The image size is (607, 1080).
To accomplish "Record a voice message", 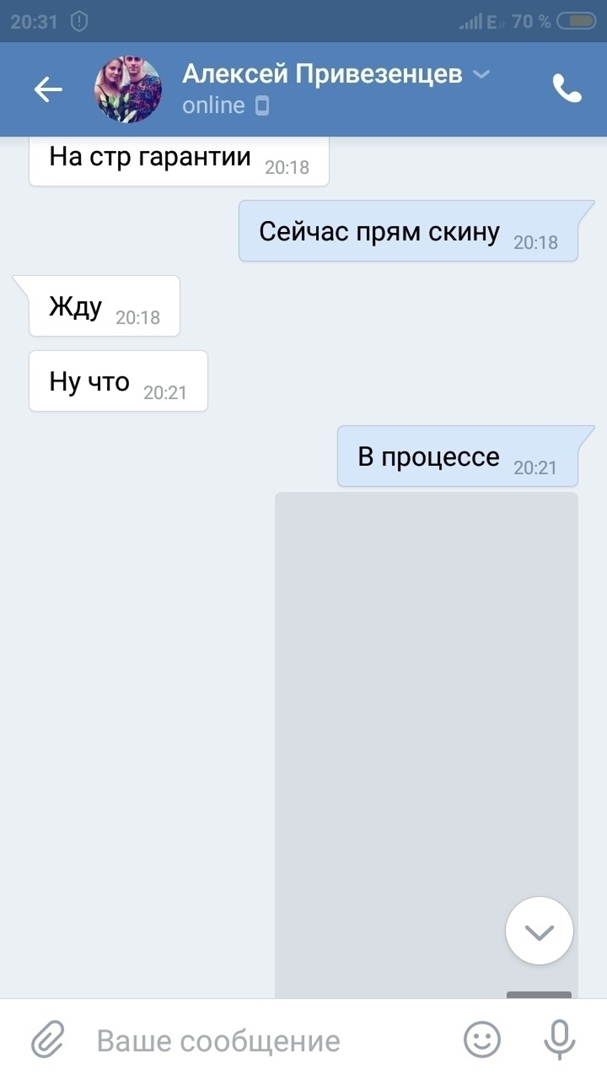I will click(x=560, y=1041).
